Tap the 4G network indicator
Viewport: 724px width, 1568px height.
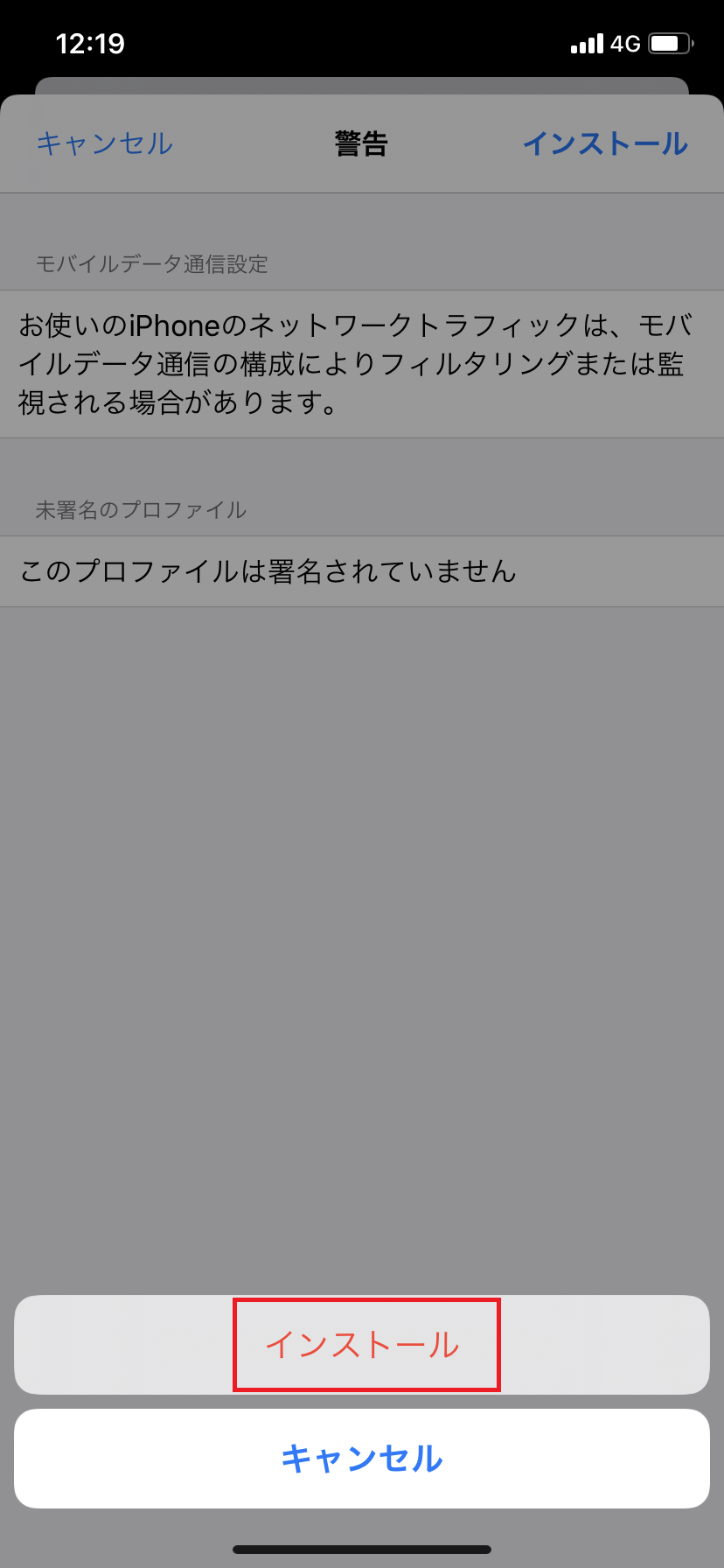click(x=623, y=43)
